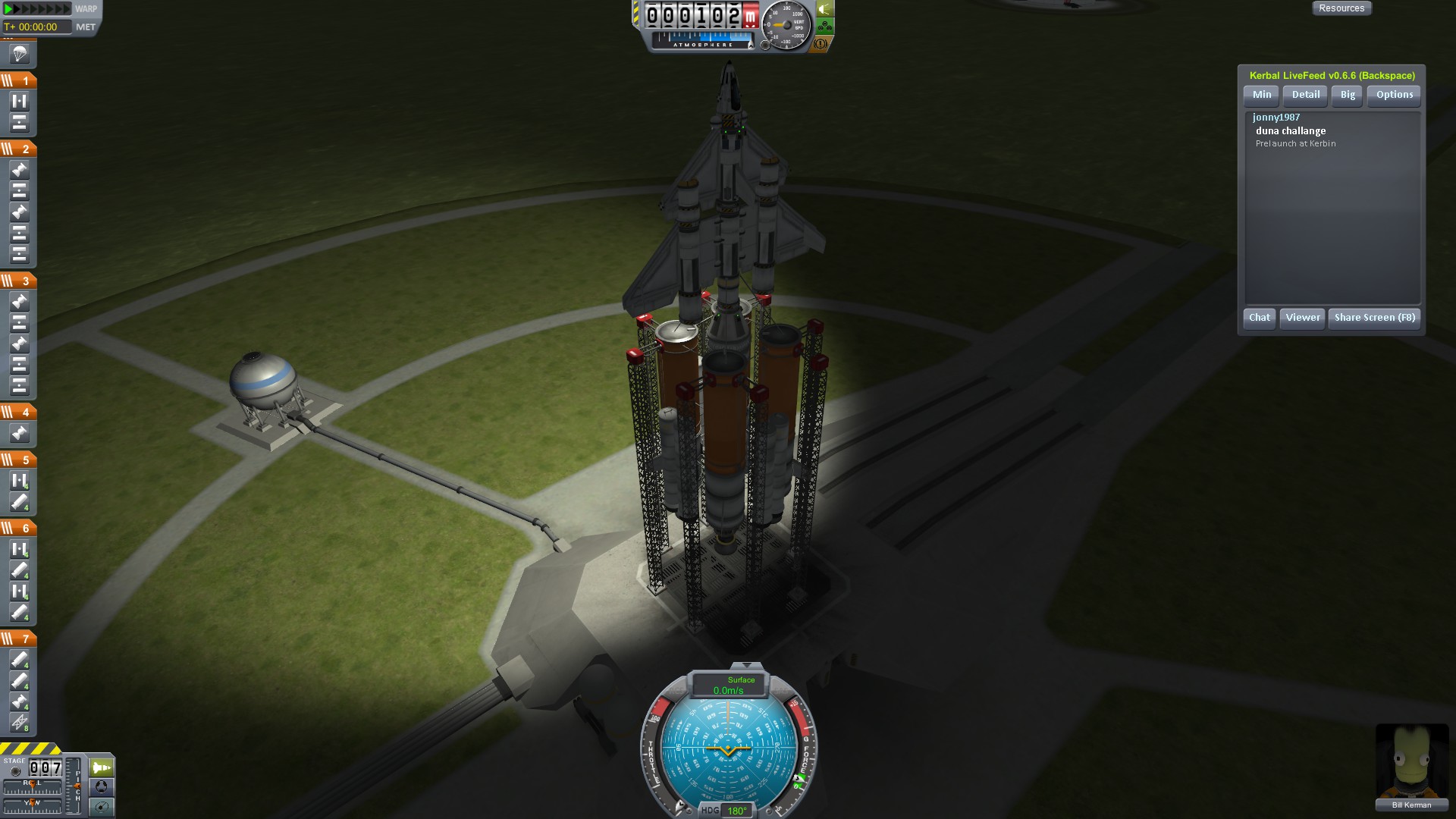1456x819 pixels.
Task: Toggle the lights action button
Action: pos(825,9)
